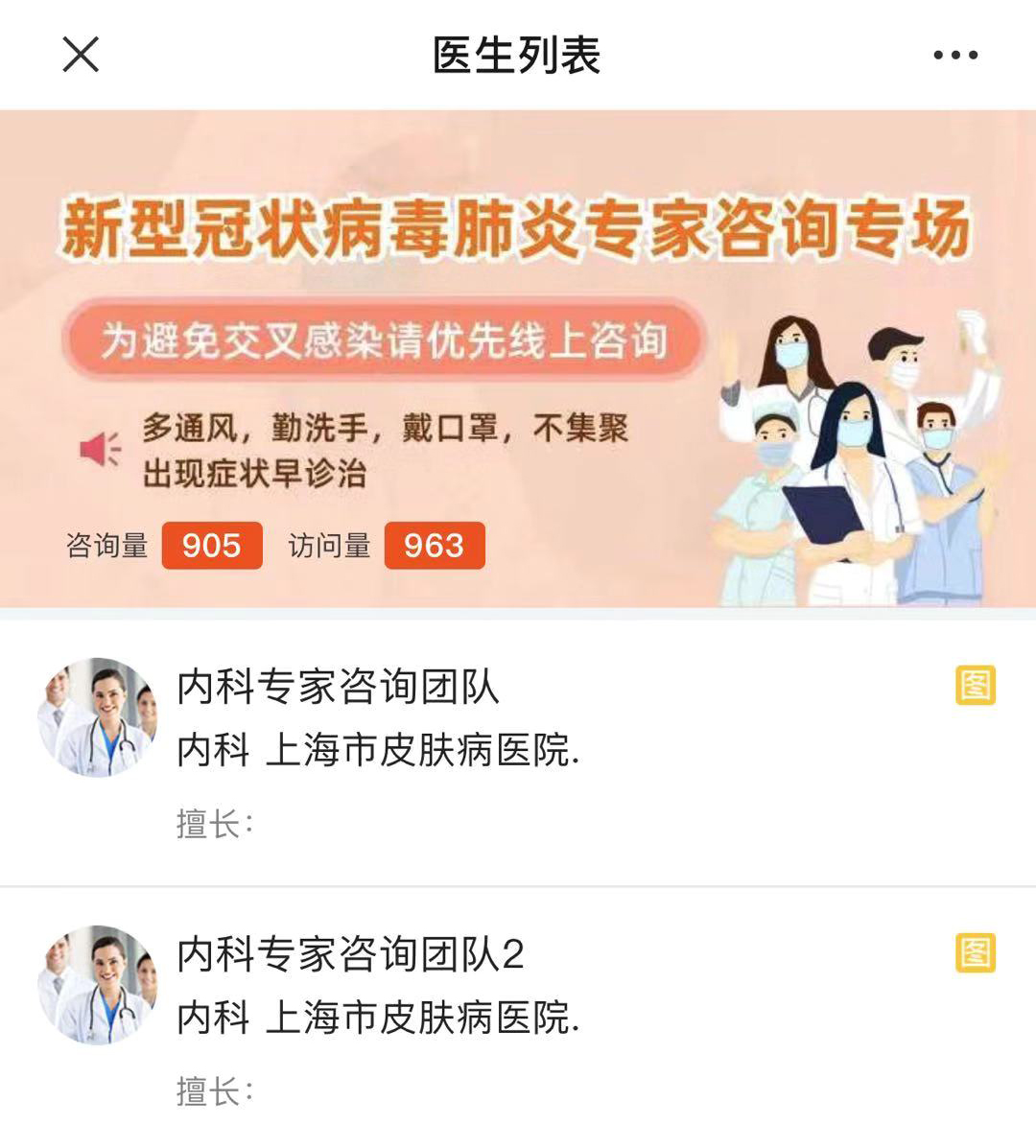
Task: Tap the 图 badge on 内科专家咨询团队2
Action: [x=976, y=953]
